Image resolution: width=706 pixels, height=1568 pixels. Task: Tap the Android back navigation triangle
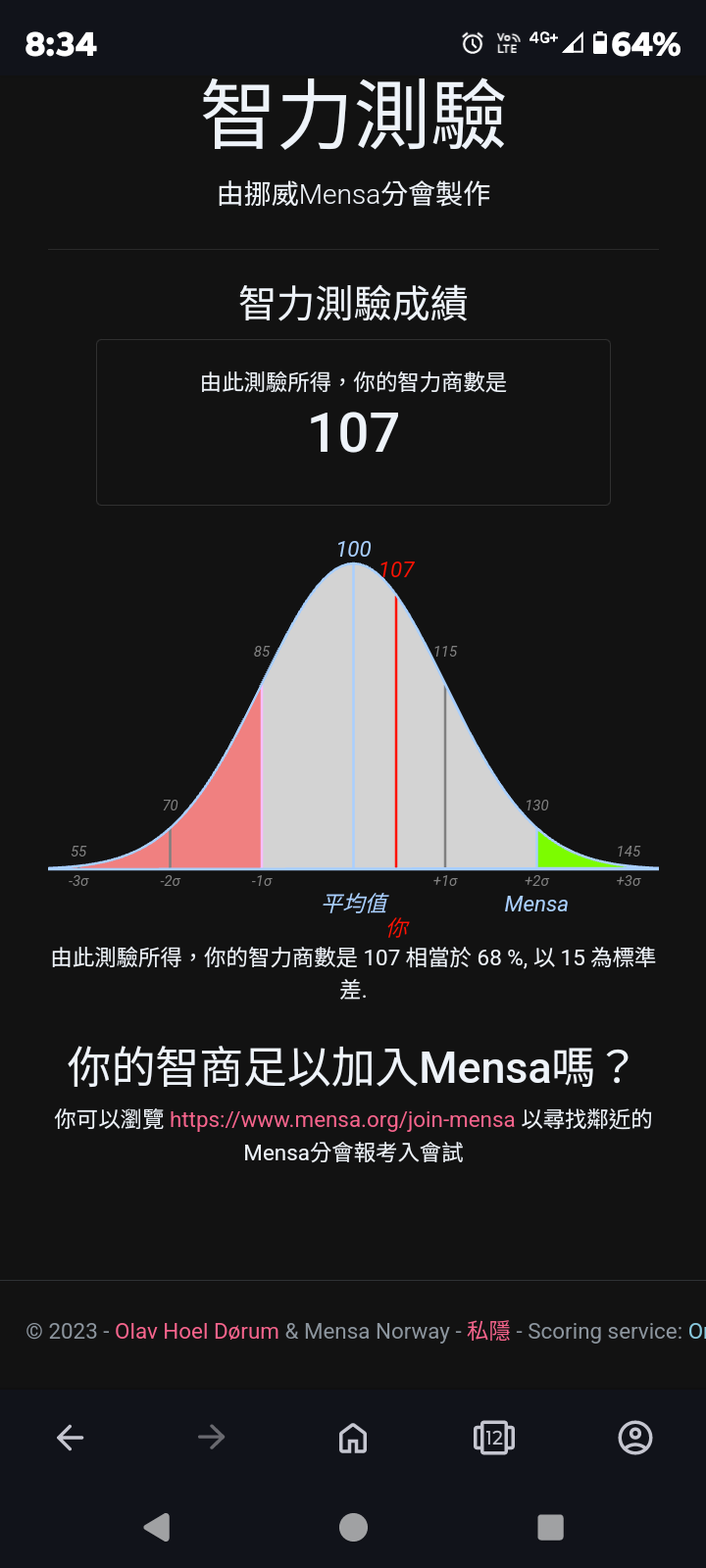pos(157,1525)
